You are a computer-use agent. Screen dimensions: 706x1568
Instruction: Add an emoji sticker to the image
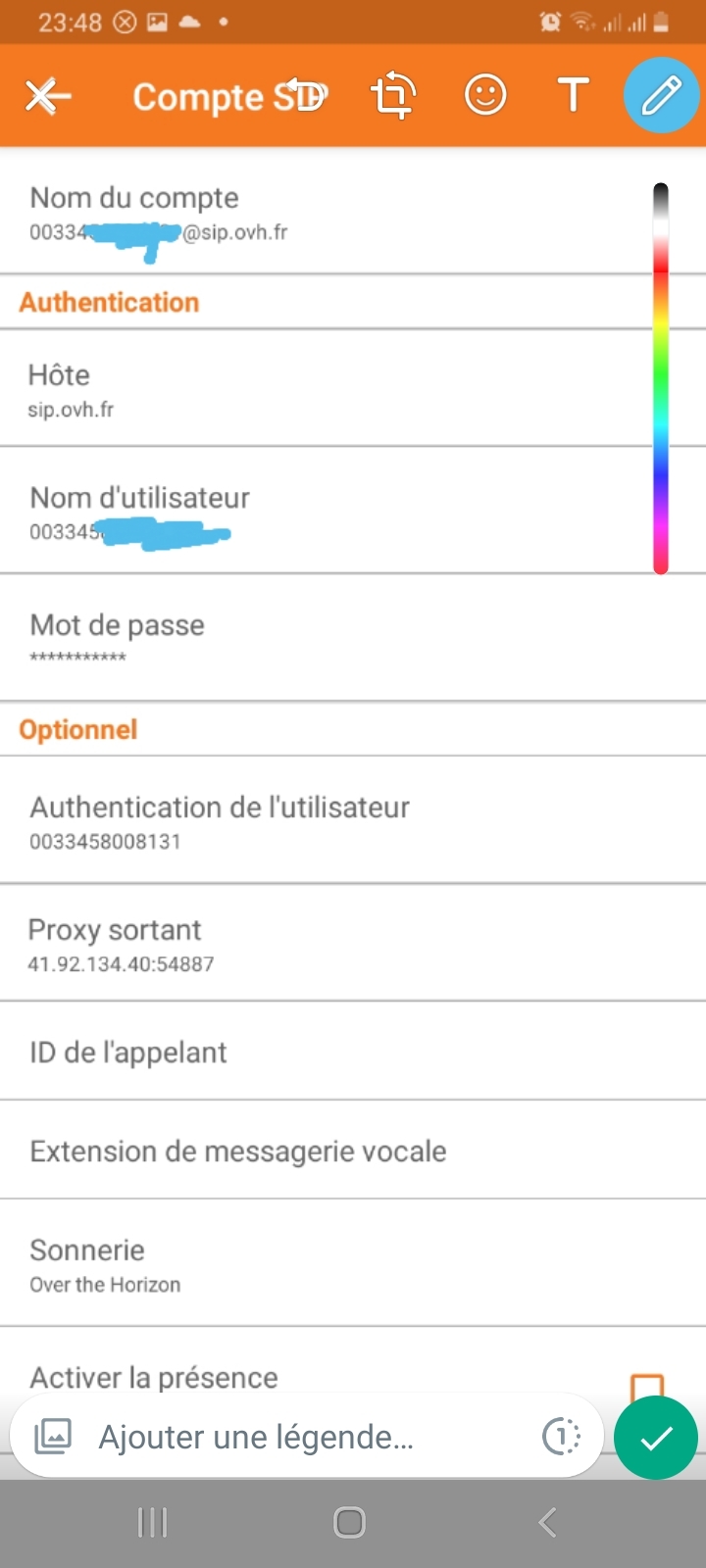coord(484,96)
